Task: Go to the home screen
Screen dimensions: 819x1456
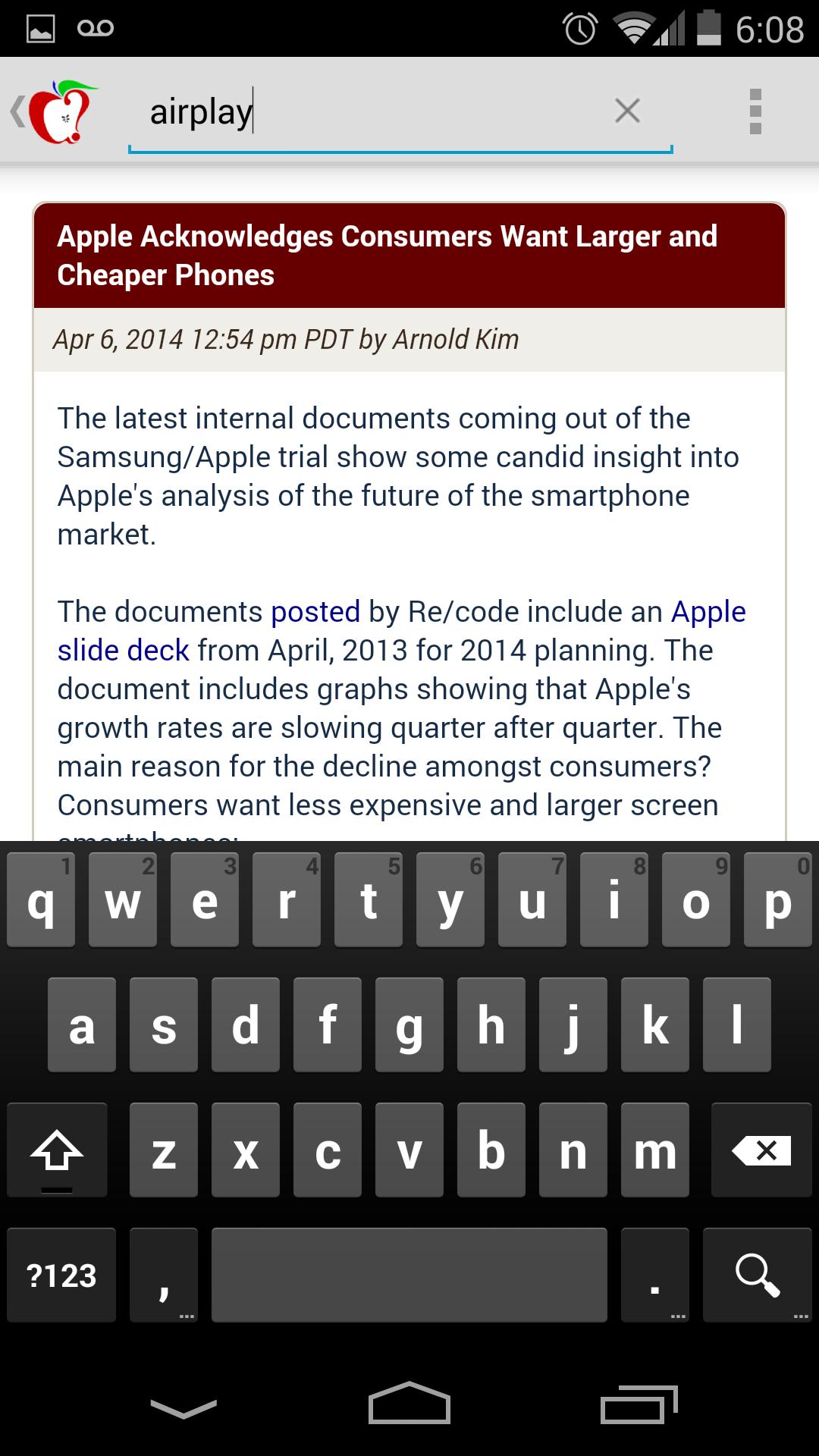Action: pyautogui.click(x=409, y=1404)
